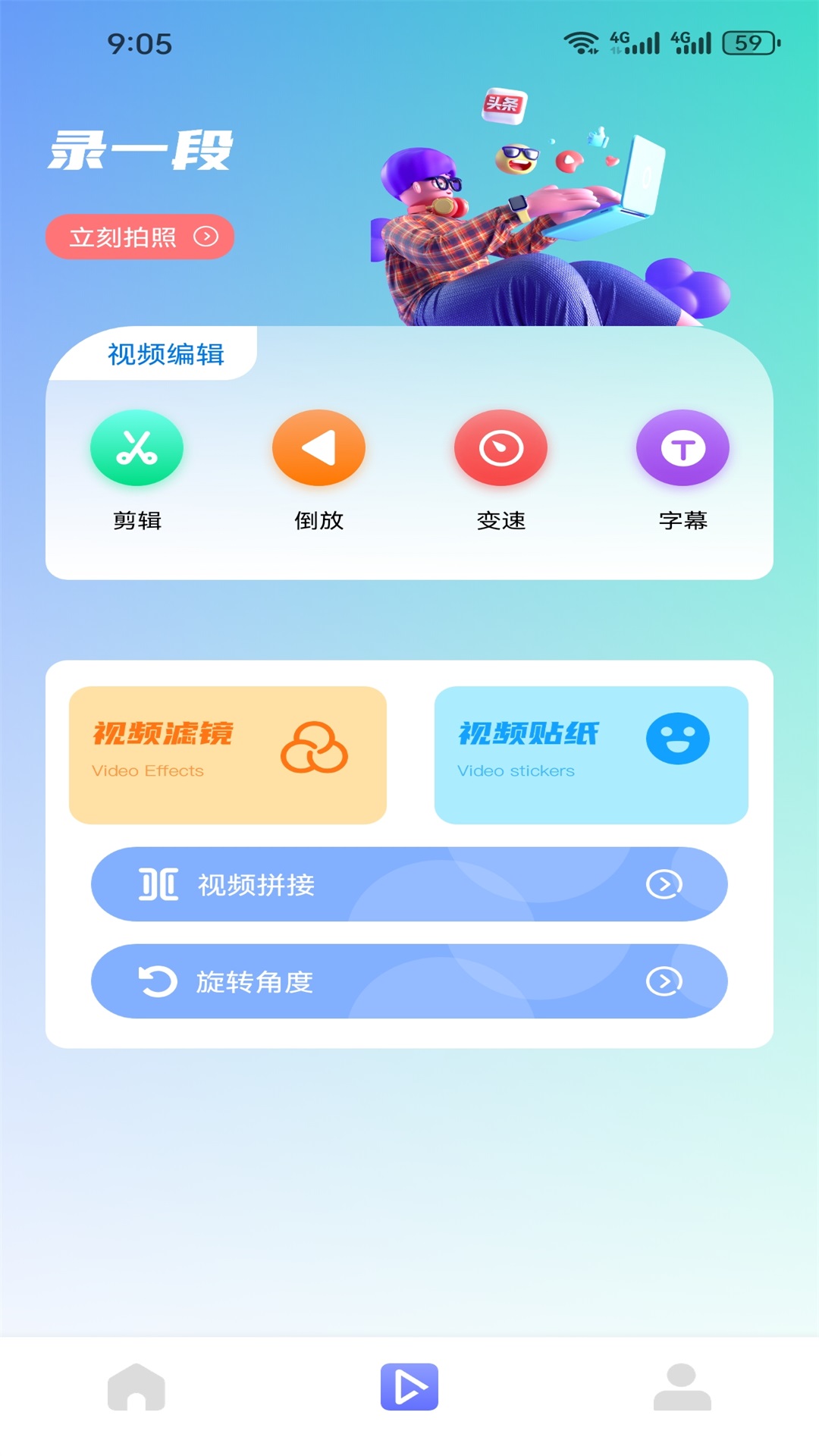Tap the 立刻拍照 button
This screenshot has width=819, height=1456.
(x=140, y=237)
